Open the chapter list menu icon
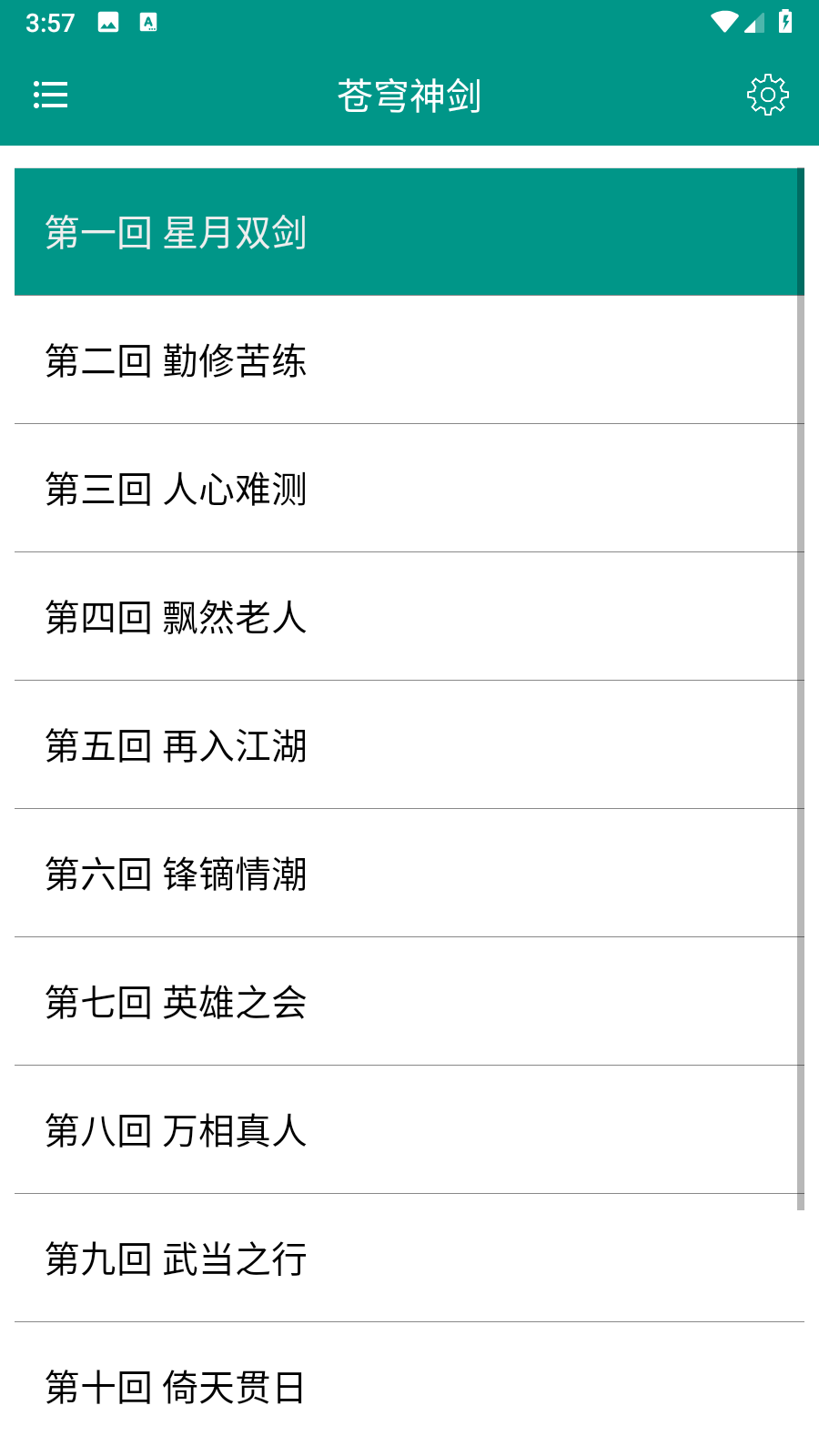 [x=51, y=95]
